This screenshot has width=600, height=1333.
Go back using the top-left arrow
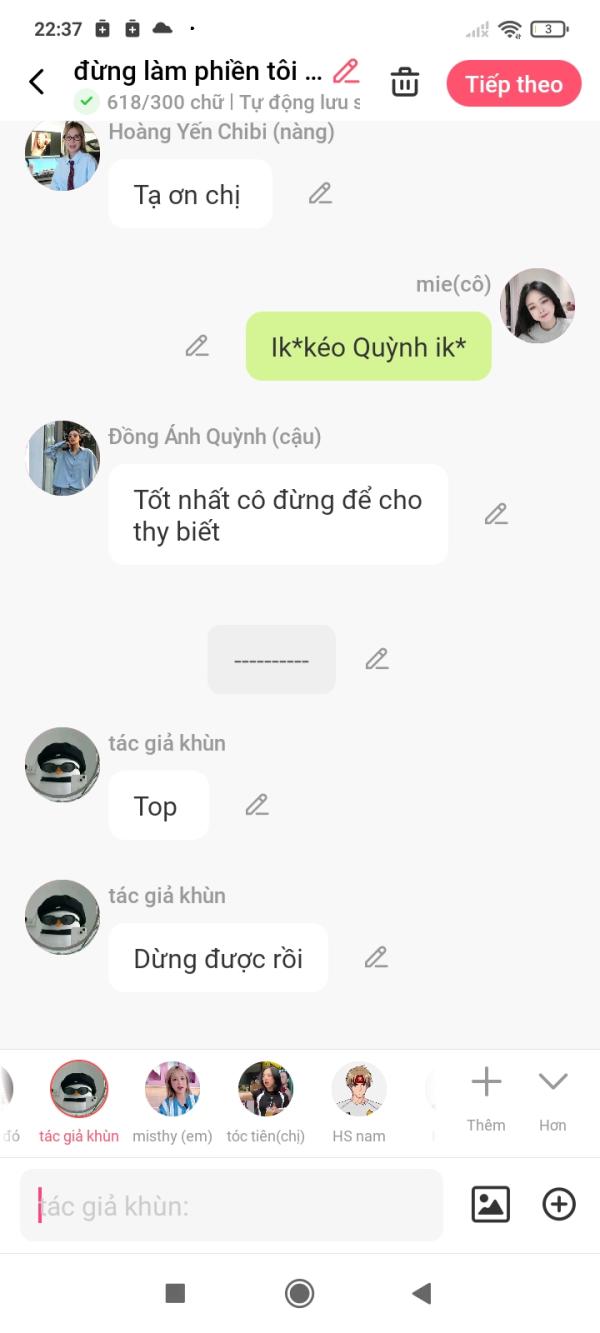[x=37, y=82]
